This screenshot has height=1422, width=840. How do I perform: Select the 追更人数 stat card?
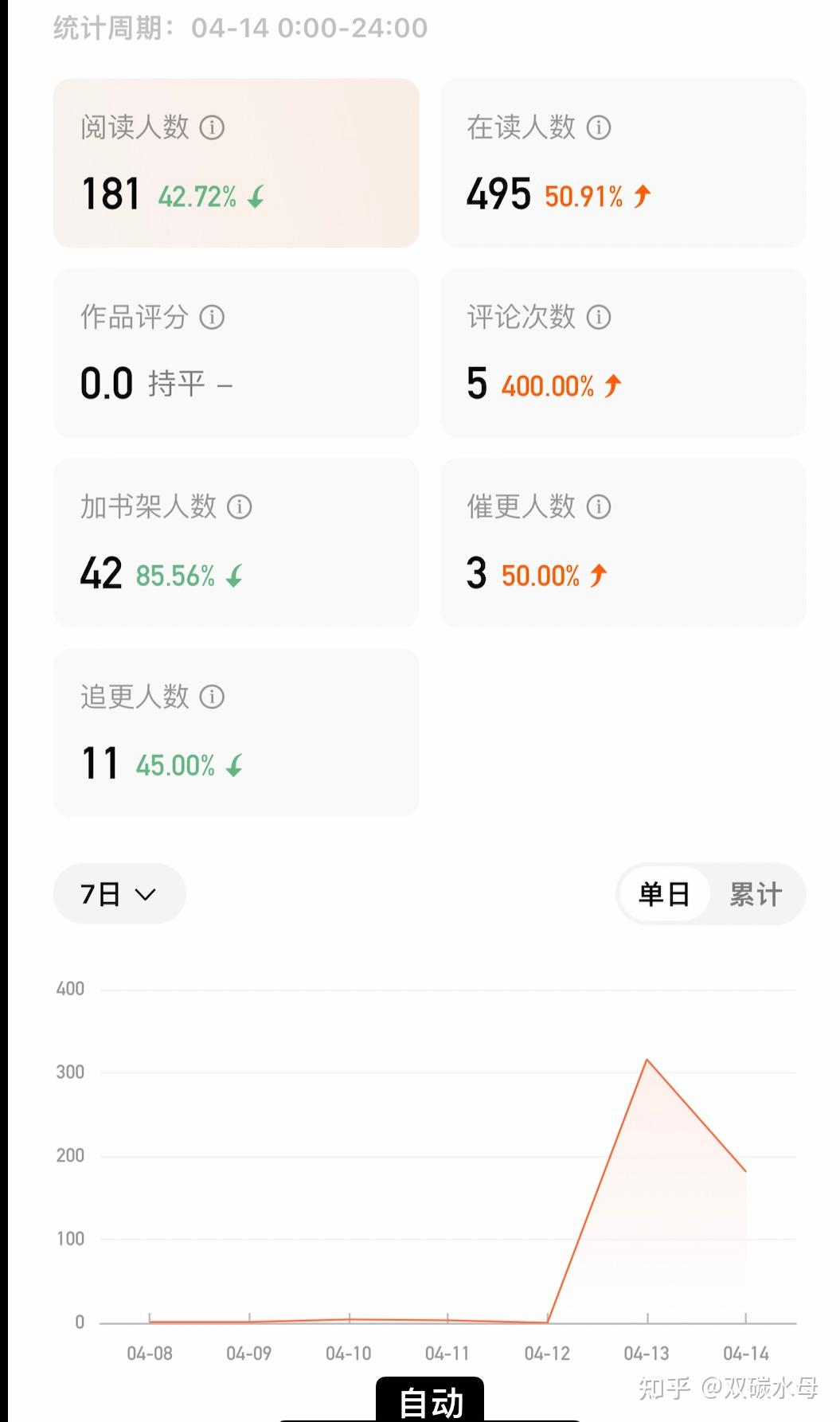[236, 732]
